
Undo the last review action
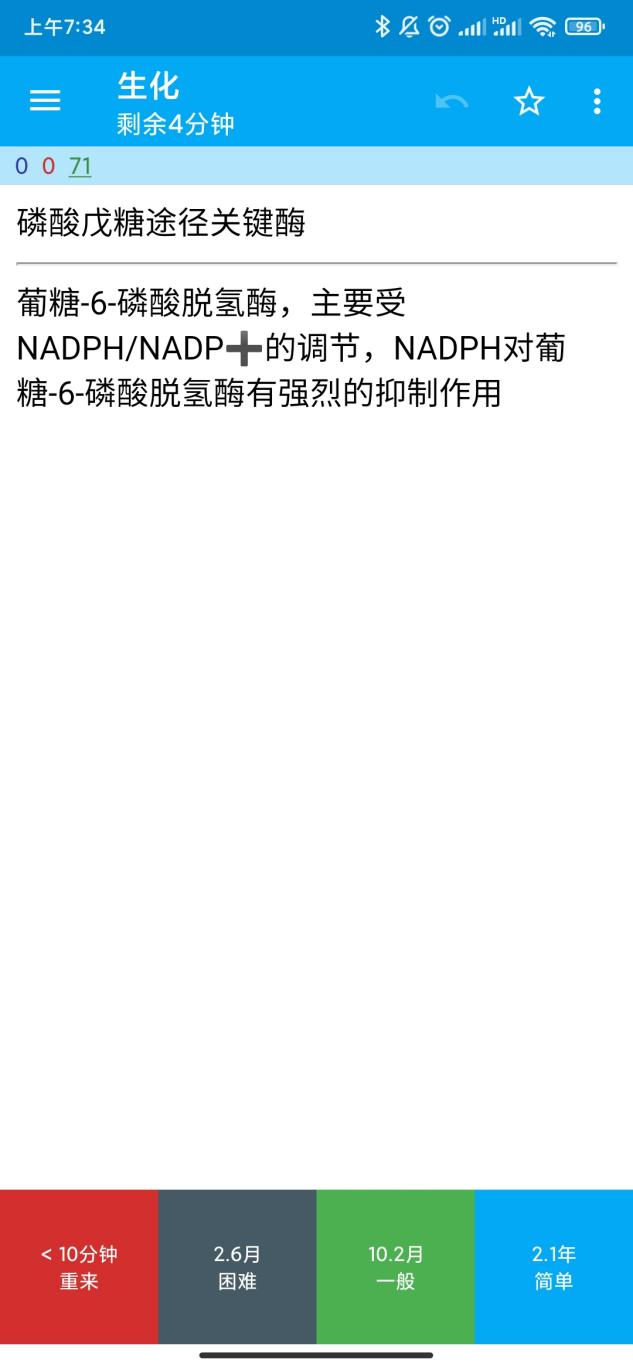451,101
